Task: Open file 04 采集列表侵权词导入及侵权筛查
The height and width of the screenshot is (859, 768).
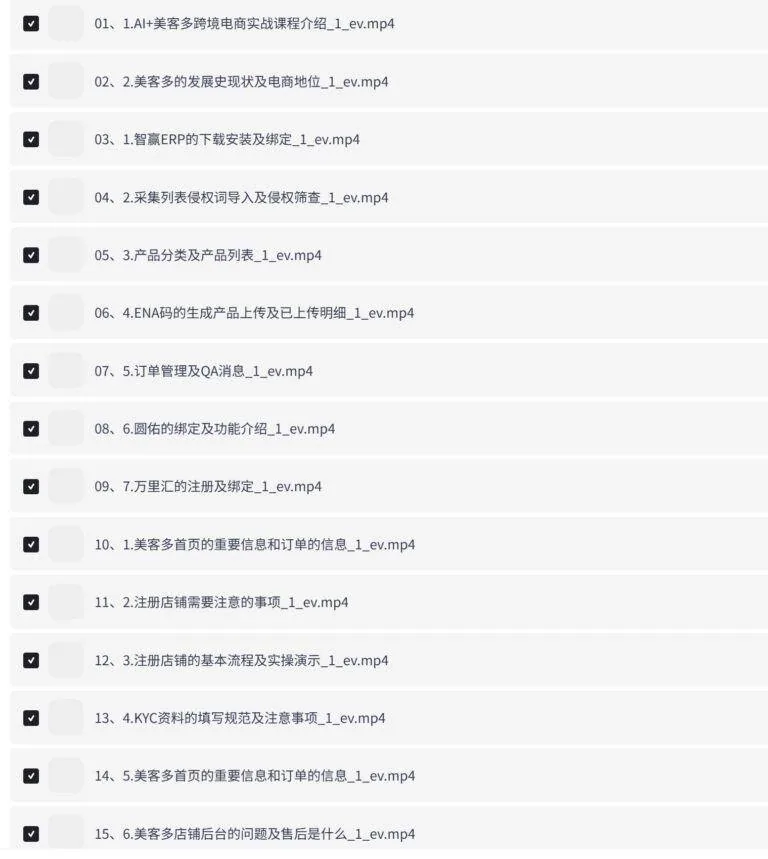Action: [241, 197]
